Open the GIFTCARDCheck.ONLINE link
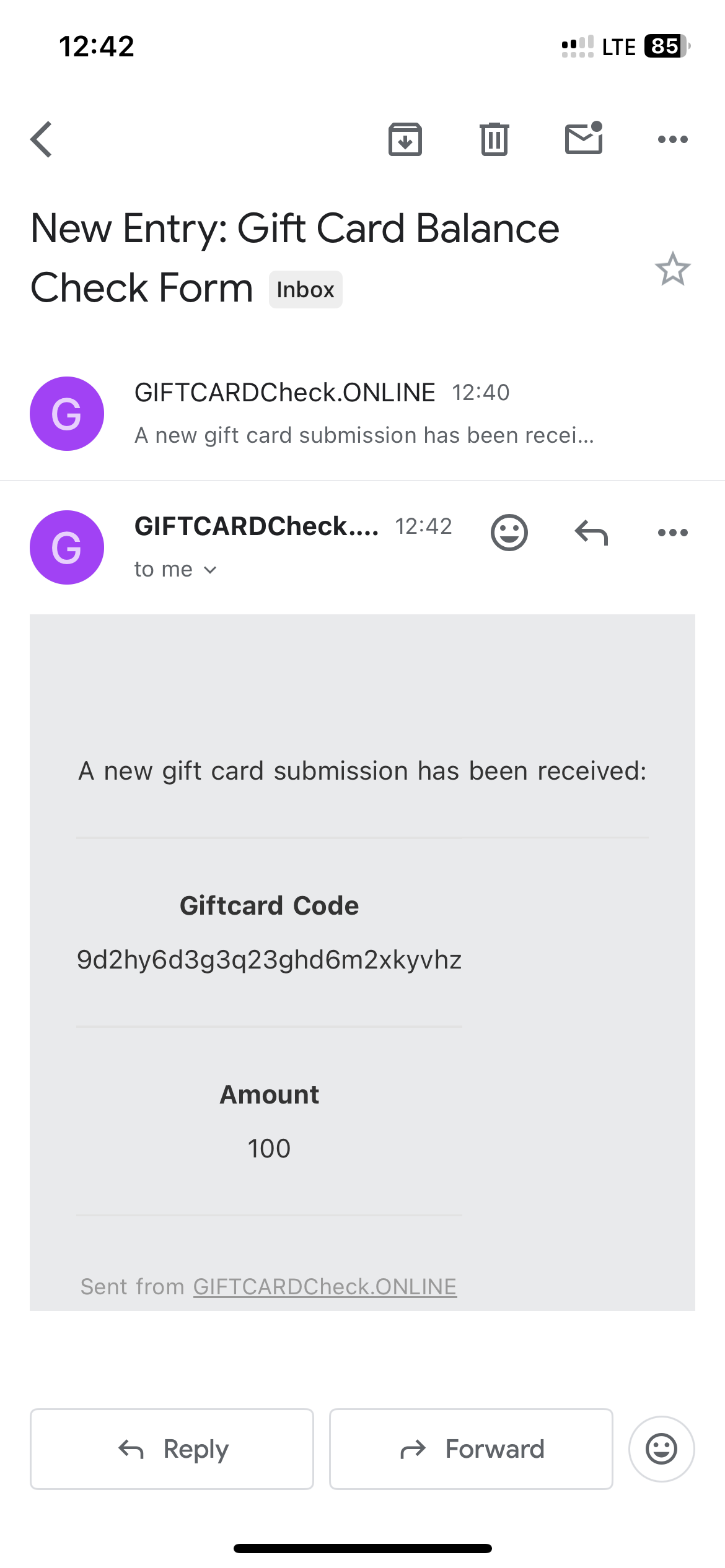The image size is (725, 1568). pyautogui.click(x=325, y=1287)
